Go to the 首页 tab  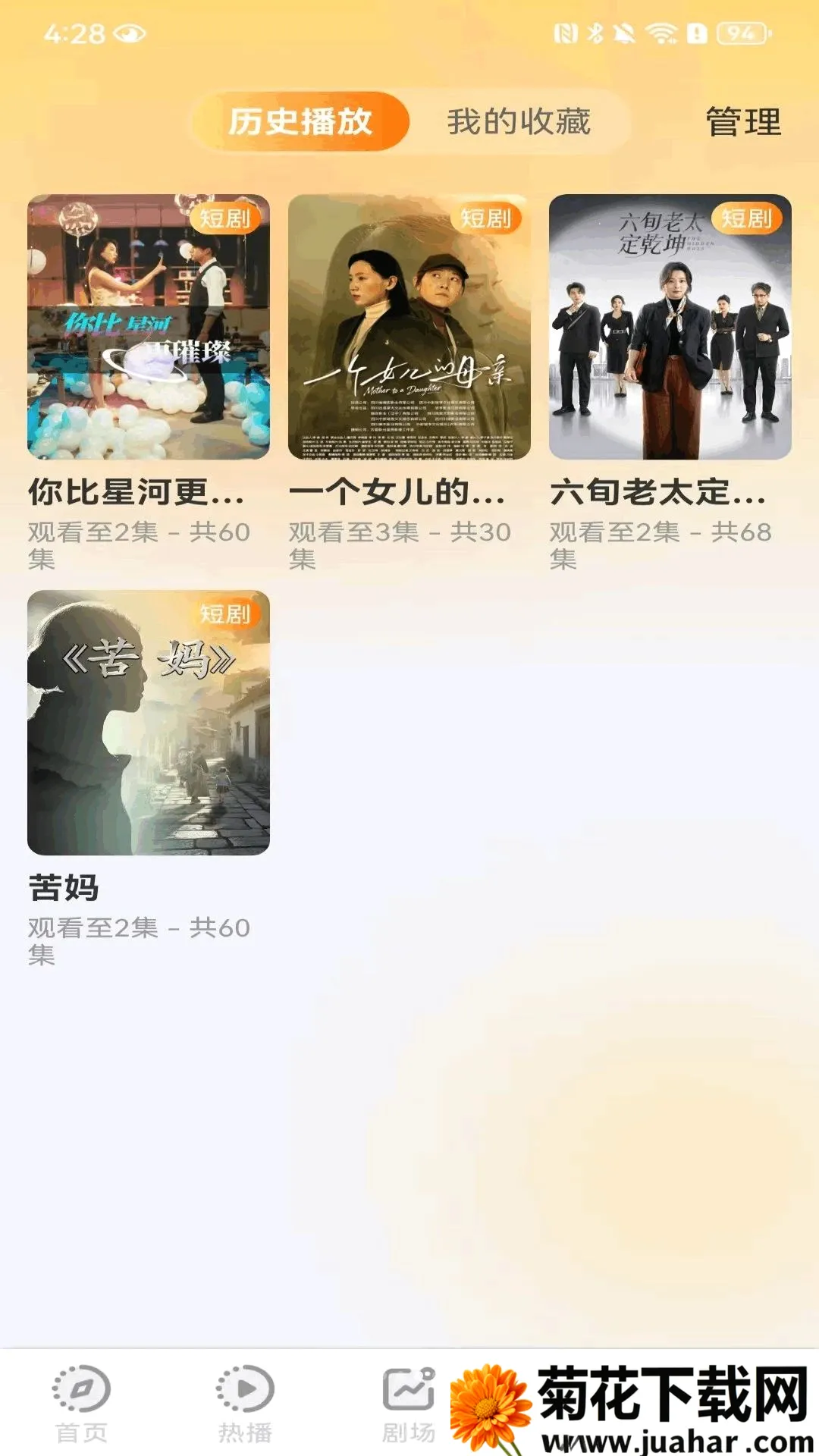click(x=81, y=1404)
